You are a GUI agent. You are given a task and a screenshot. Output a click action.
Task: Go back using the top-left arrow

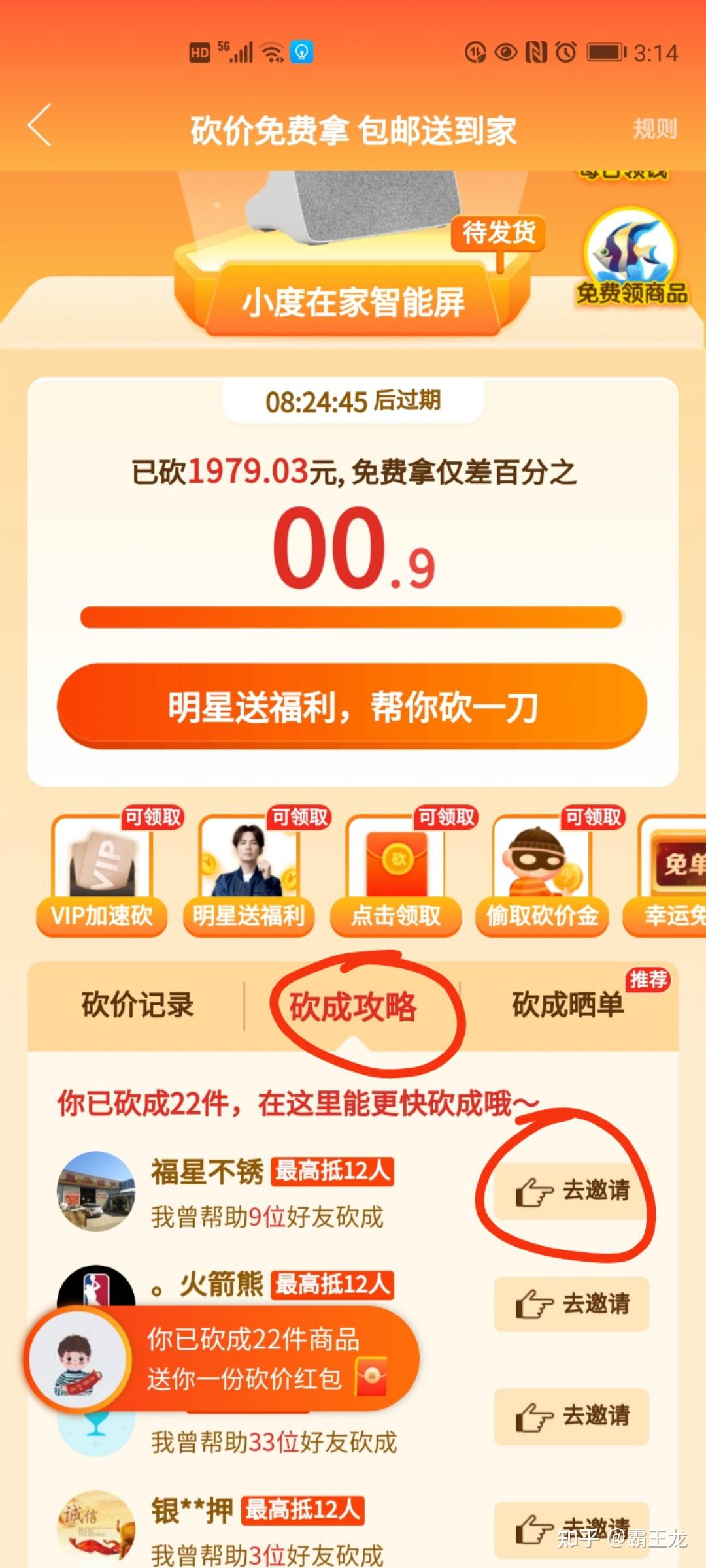(x=41, y=125)
